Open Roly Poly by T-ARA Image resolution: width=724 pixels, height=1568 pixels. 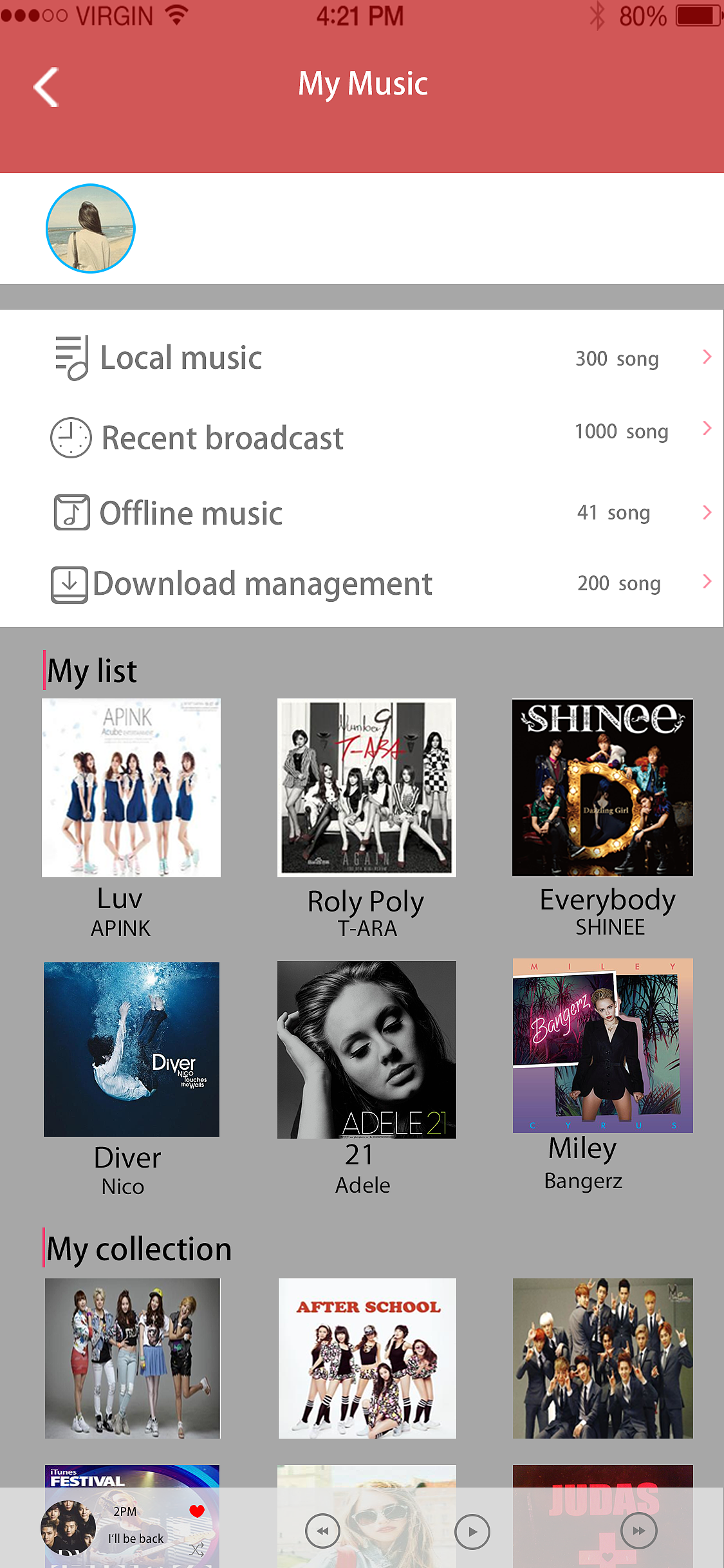(367, 788)
